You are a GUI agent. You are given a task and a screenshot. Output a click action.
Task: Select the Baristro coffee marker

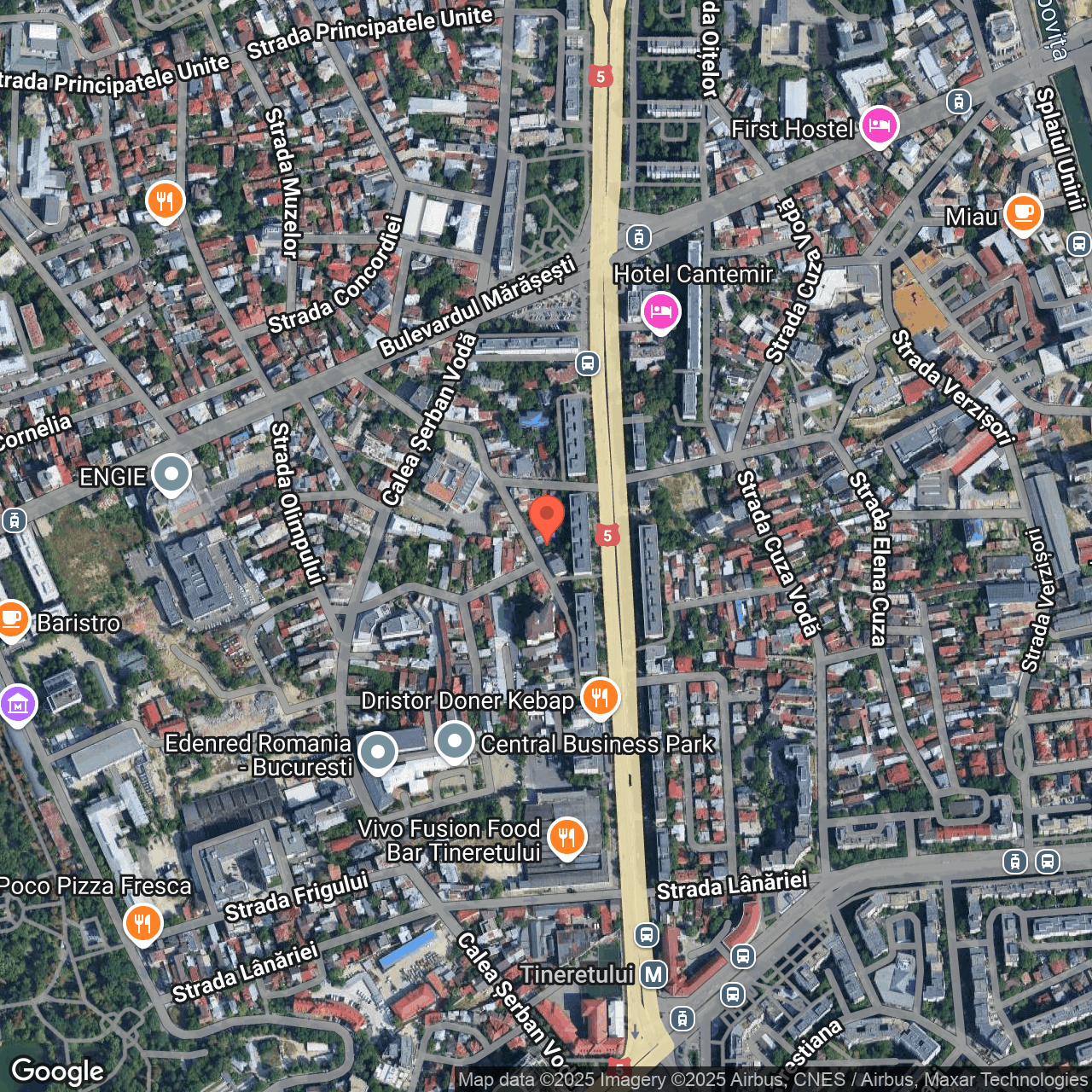pyautogui.click(x=12, y=619)
